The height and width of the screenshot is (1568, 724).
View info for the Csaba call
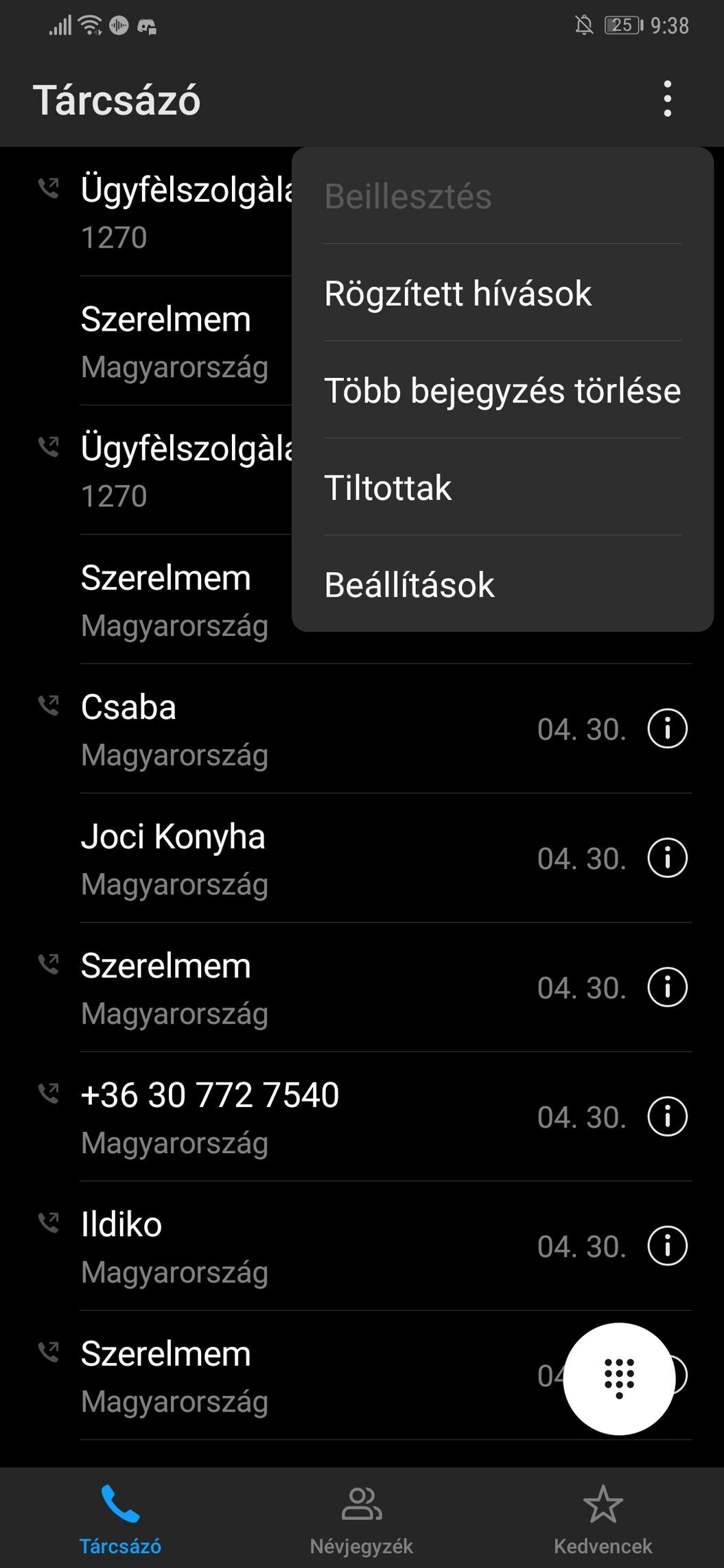coord(667,728)
